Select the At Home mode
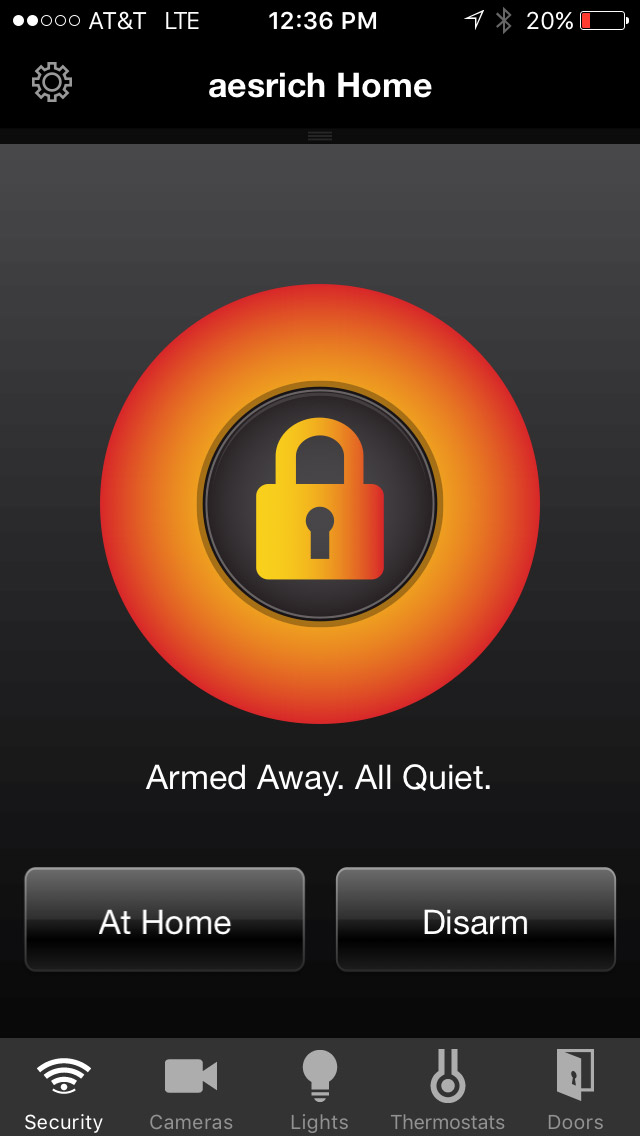Image resolution: width=640 pixels, height=1136 pixels. click(x=165, y=920)
